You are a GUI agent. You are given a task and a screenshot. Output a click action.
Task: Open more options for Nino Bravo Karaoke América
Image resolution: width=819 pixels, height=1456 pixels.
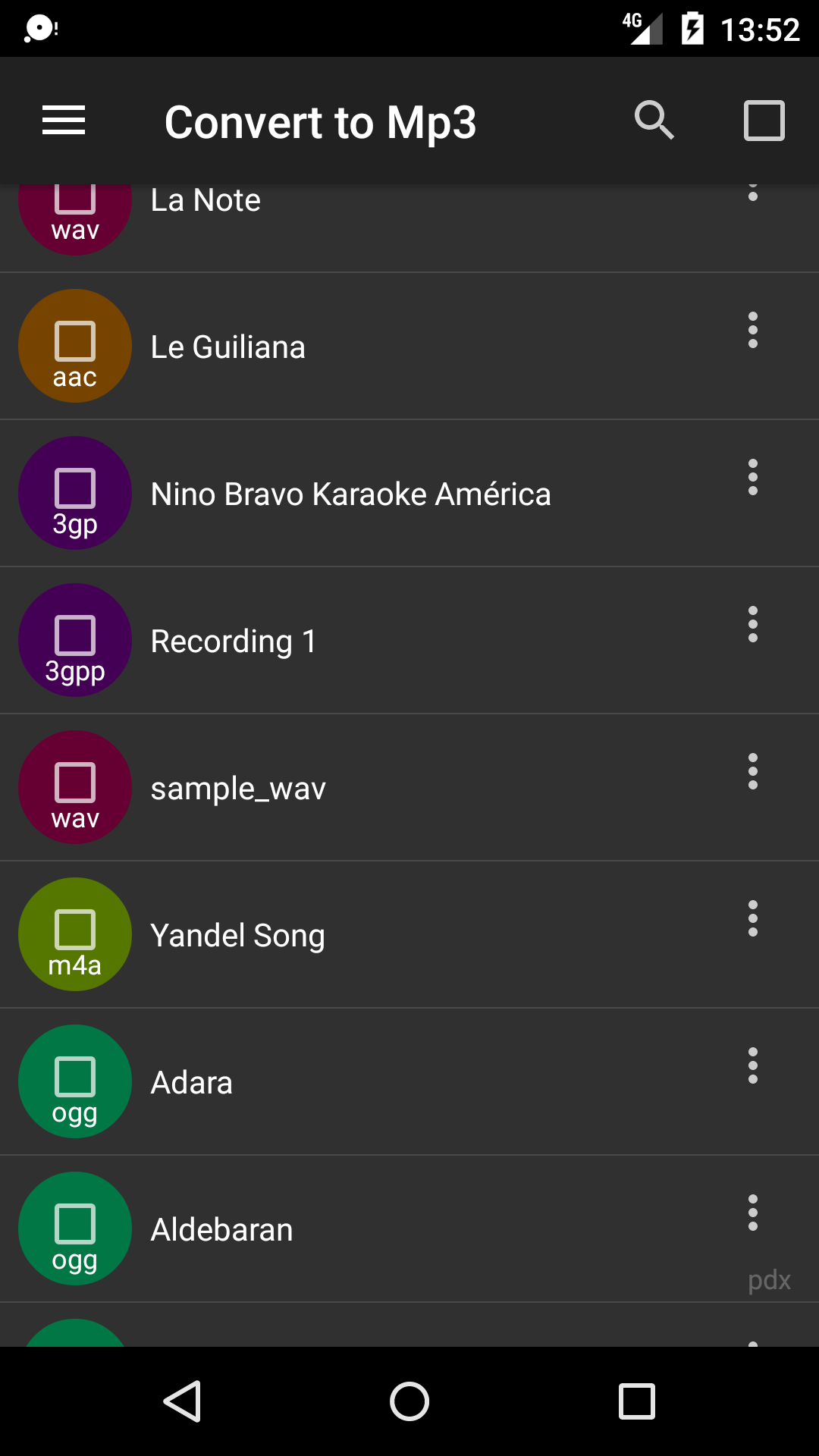752,478
